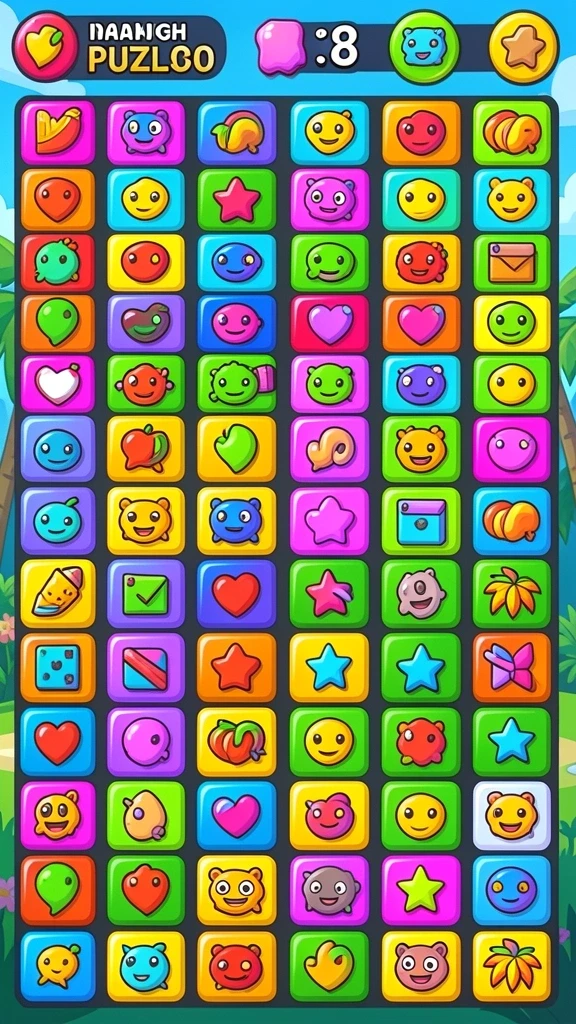Select the blue box on the green tile

click(421, 520)
